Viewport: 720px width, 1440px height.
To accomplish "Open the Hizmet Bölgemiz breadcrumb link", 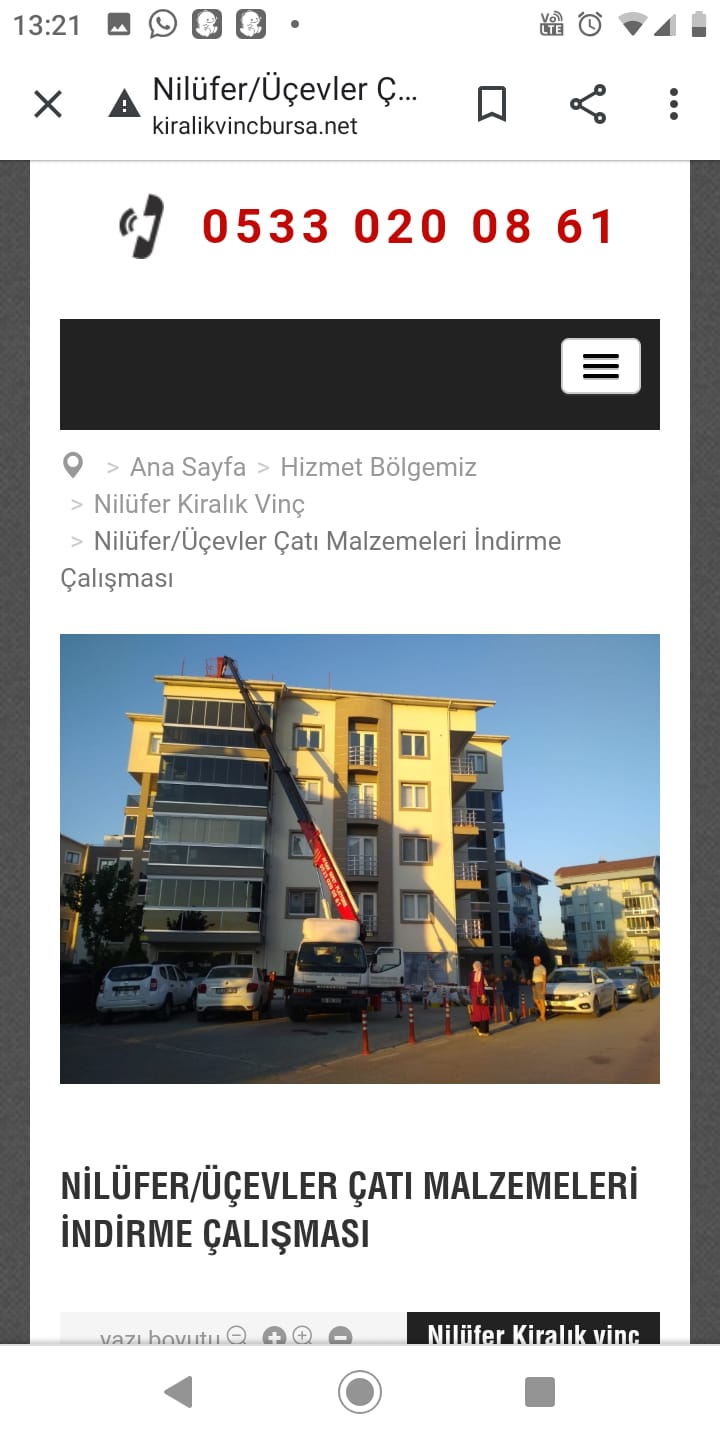I will tap(378, 467).
